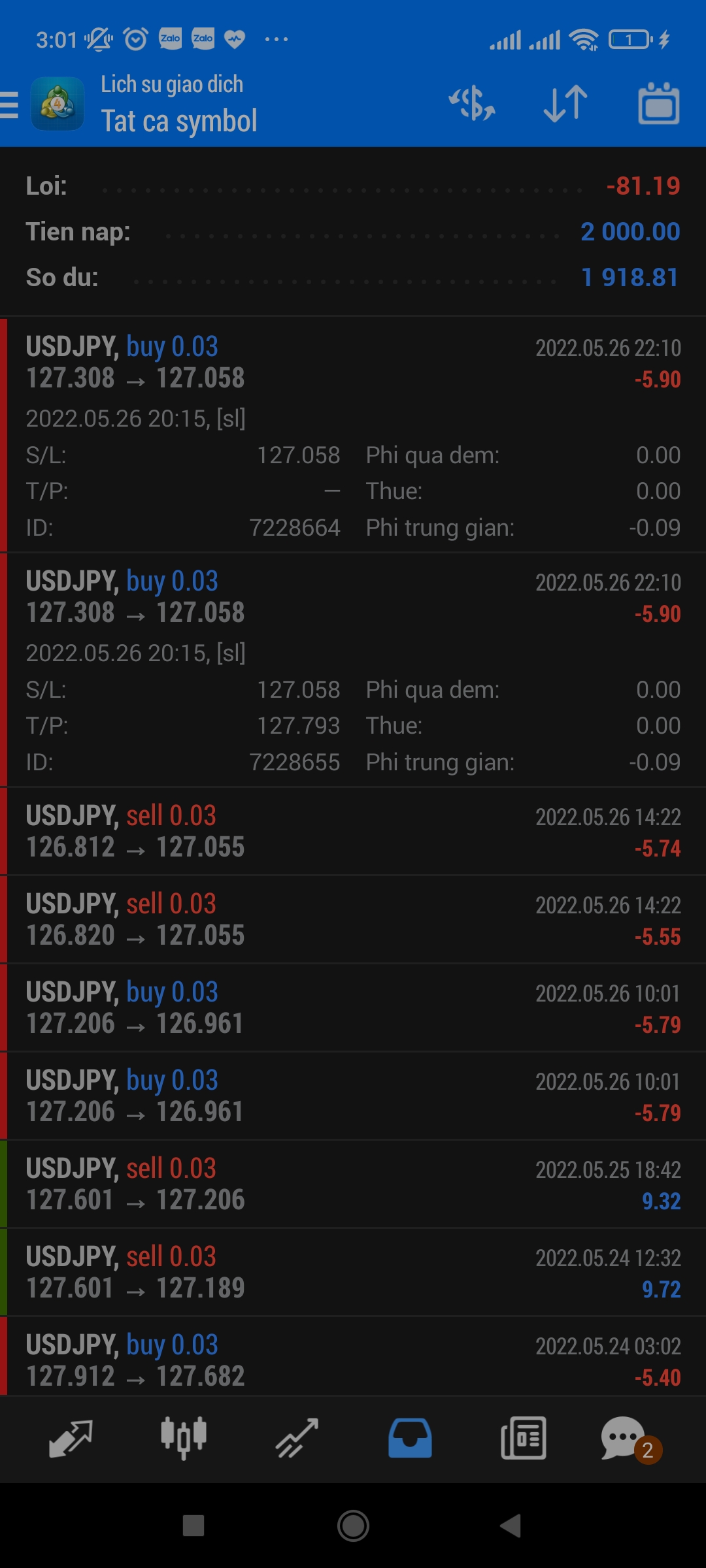Go back with the system back button
The width and height of the screenshot is (706, 1568).
(511, 1526)
